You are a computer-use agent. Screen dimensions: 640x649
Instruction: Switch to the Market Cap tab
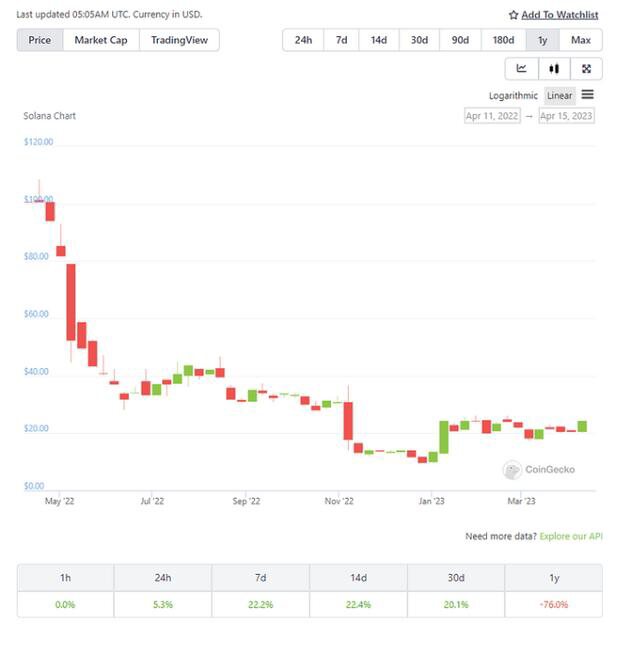click(x=100, y=40)
